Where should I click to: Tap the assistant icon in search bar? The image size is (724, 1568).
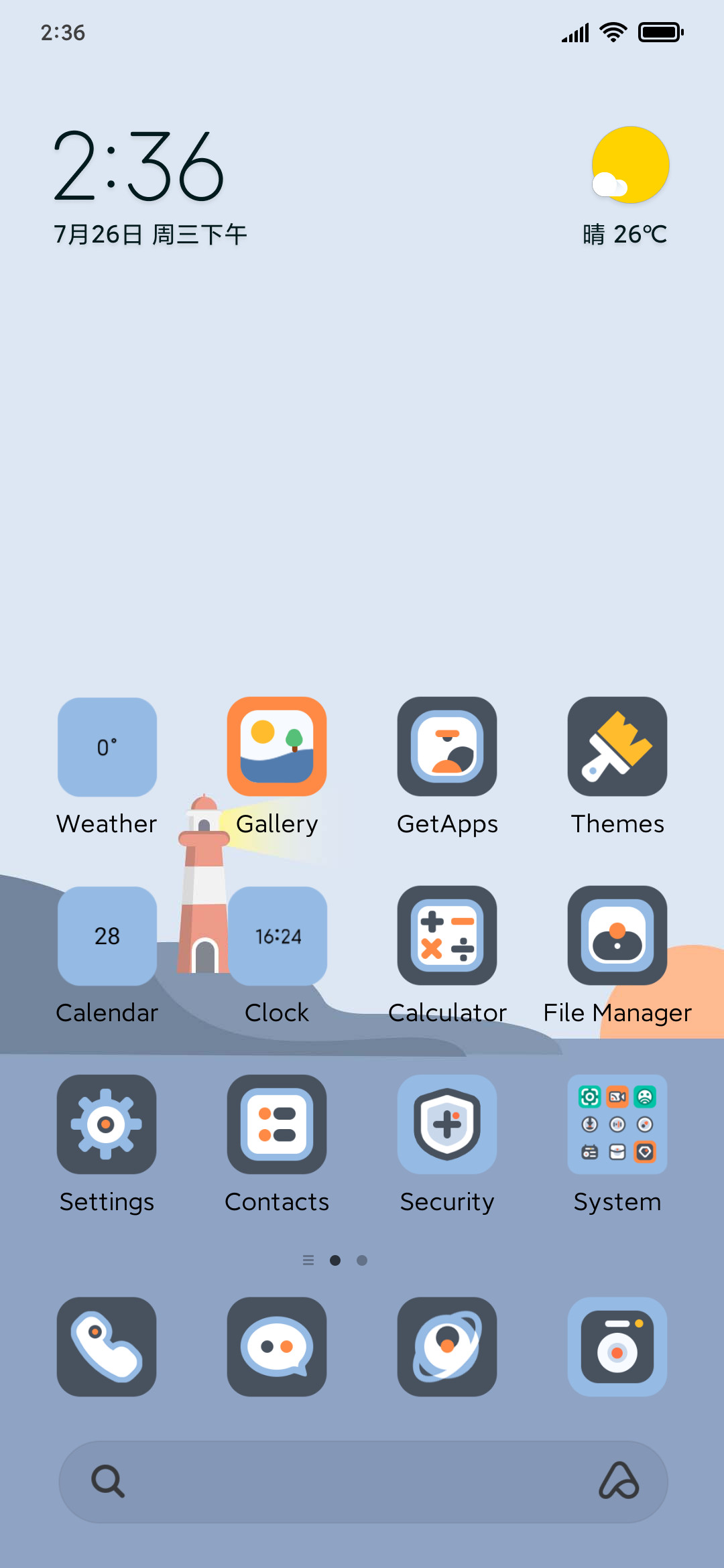coord(619,1481)
